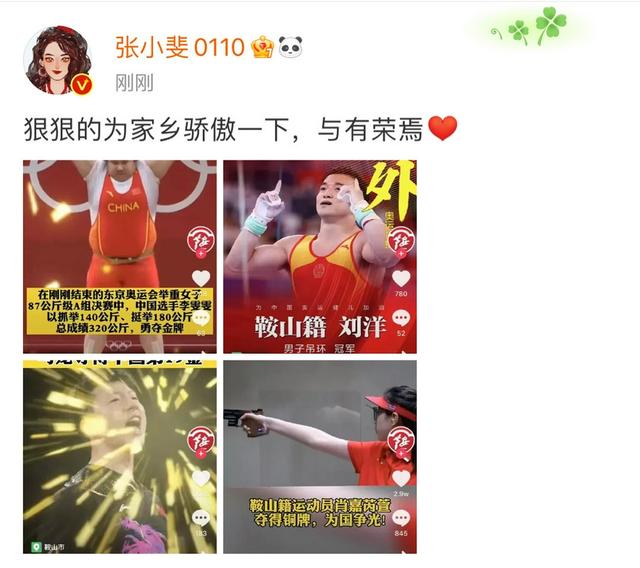
Task: Open the weightlifter in CHINA uniform image
Action: pos(120,256)
